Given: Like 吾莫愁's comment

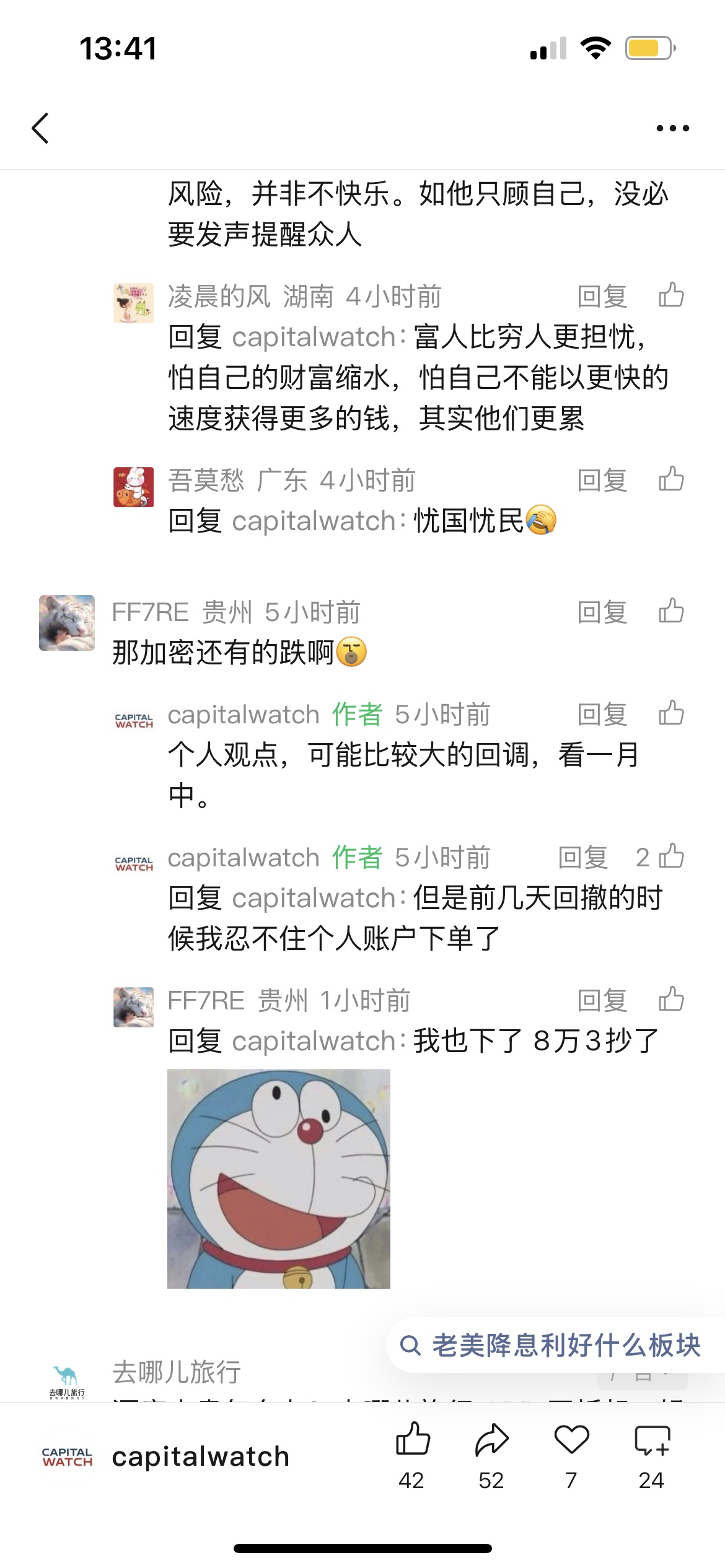Looking at the screenshot, I should (671, 479).
